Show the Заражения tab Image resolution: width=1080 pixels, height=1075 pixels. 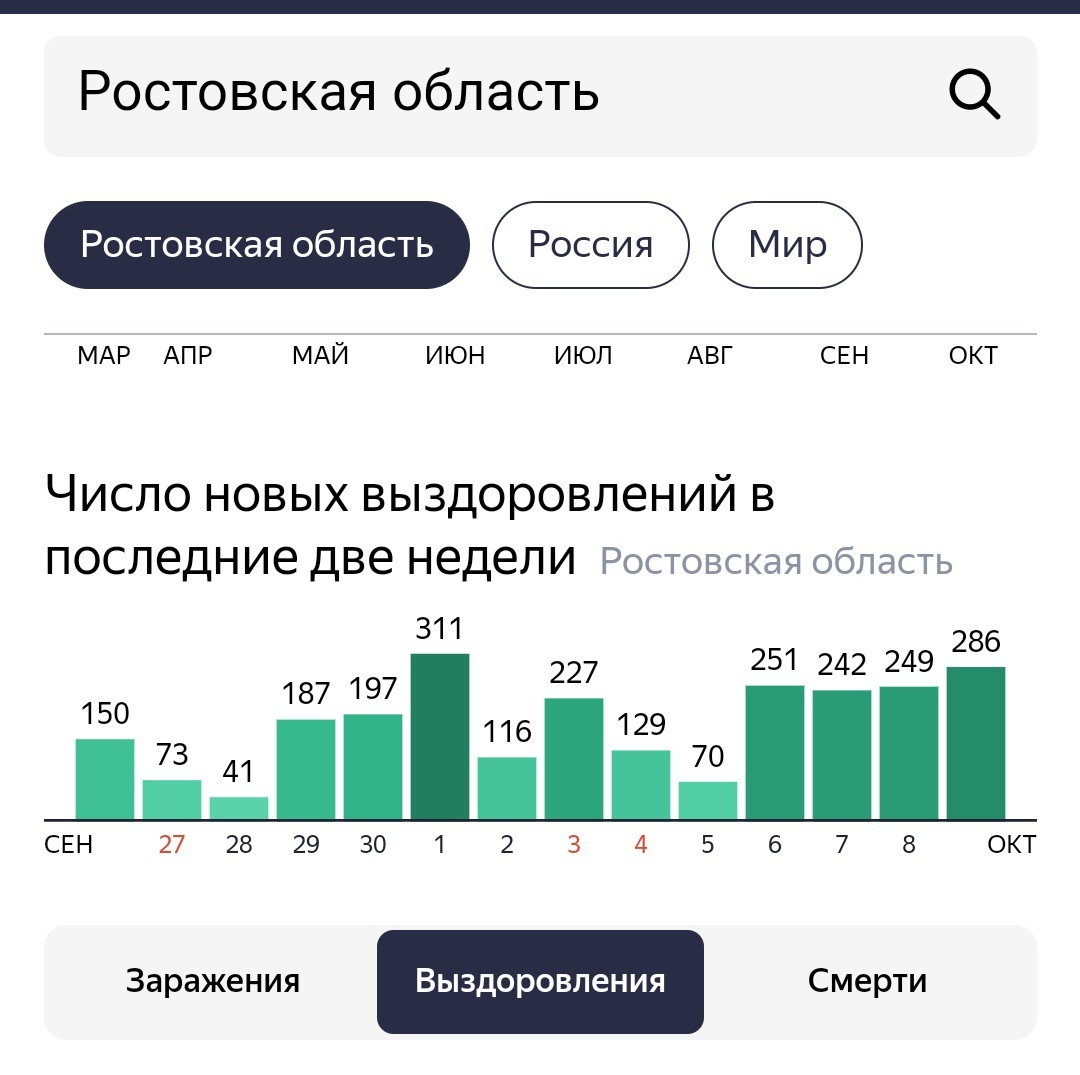212,981
